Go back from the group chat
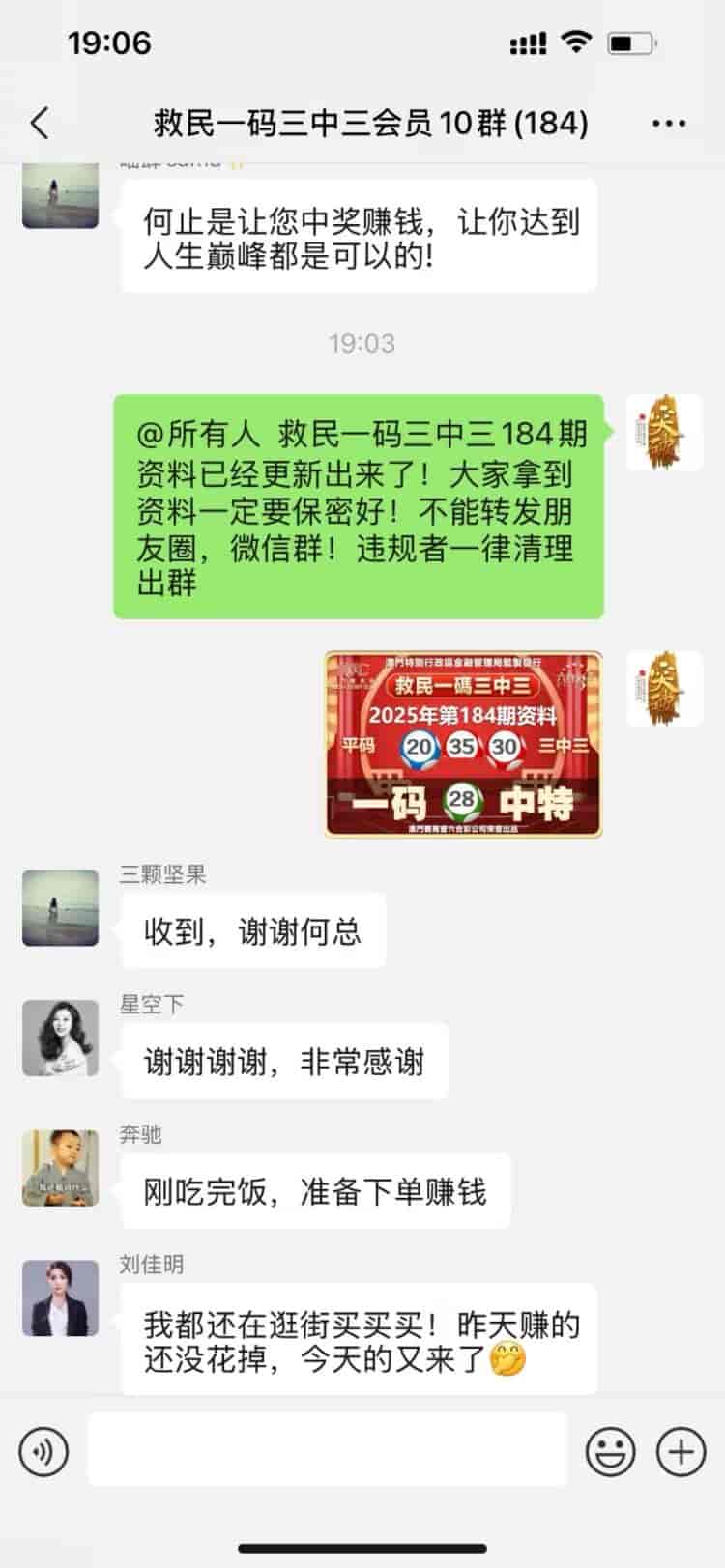The height and width of the screenshot is (1568, 725). [x=40, y=123]
